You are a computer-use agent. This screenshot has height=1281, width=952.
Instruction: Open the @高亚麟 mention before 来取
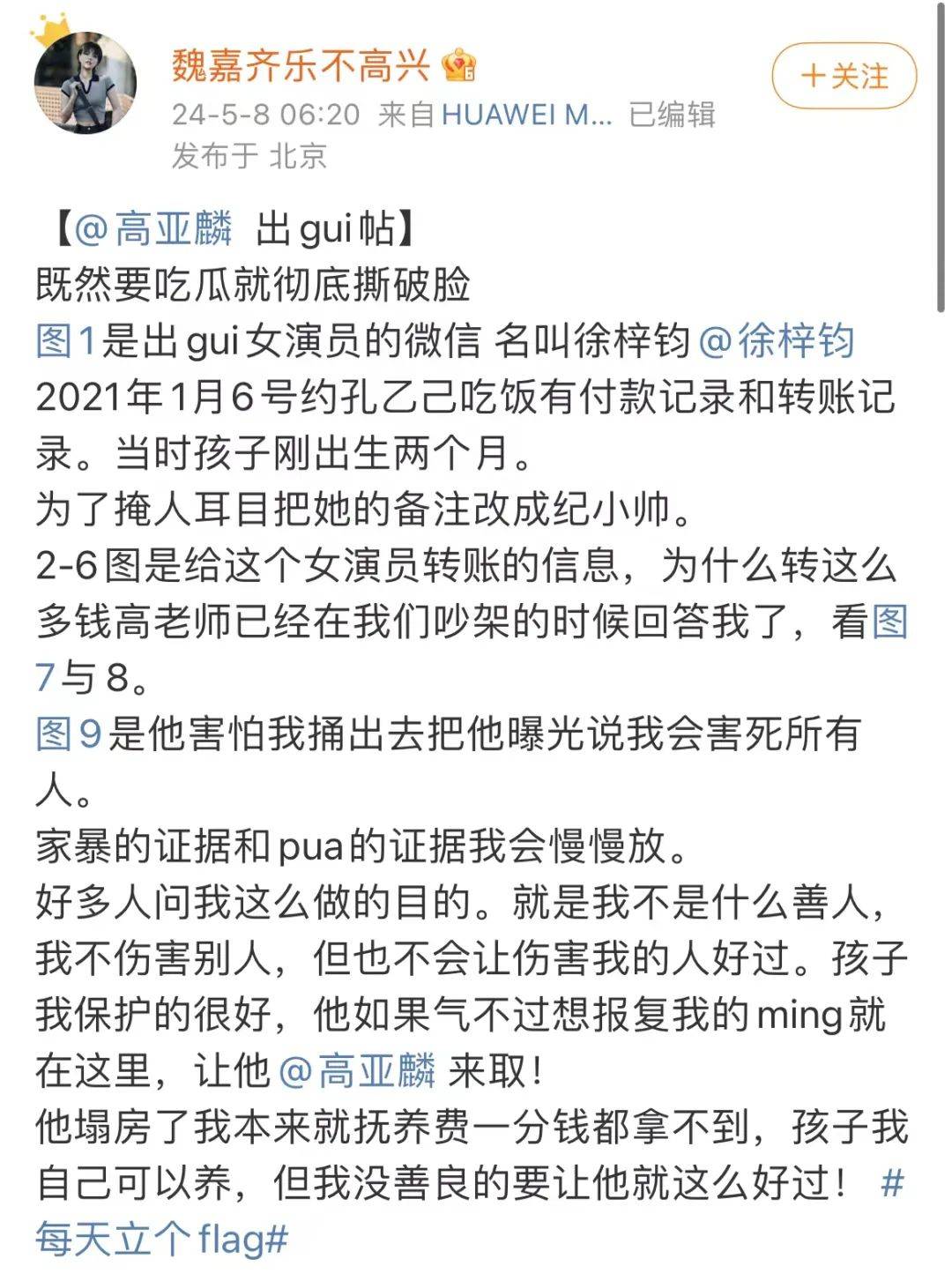pyautogui.click(x=357, y=1070)
